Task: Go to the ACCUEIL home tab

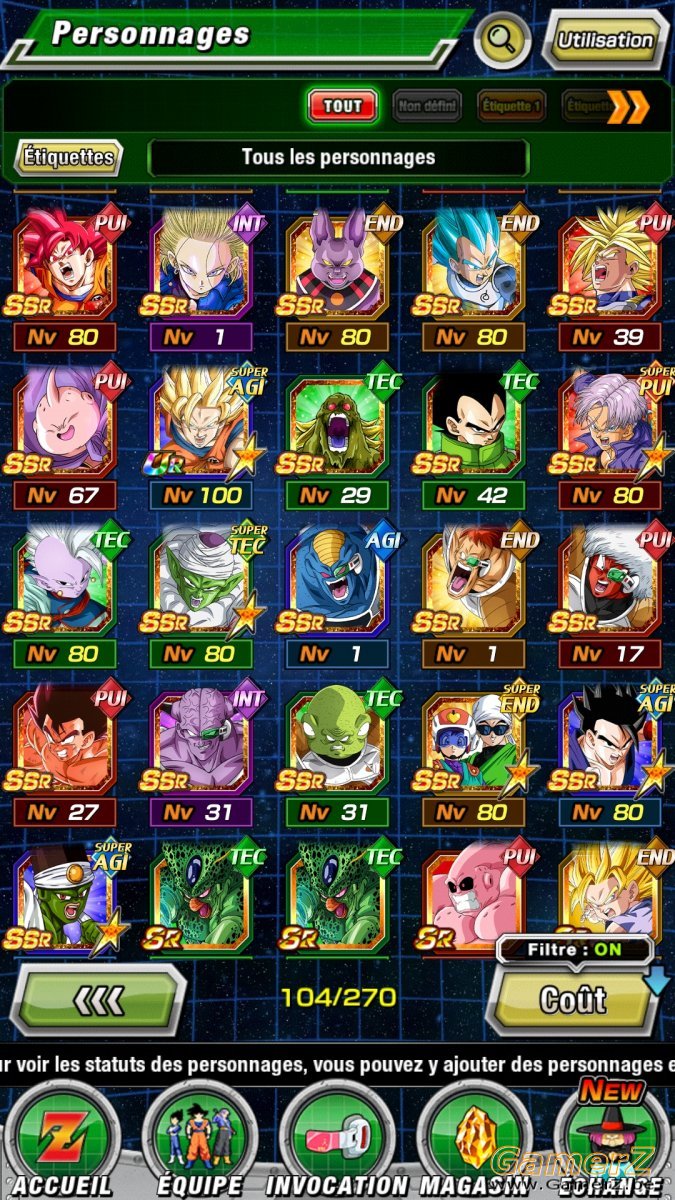Action: tap(62, 1139)
